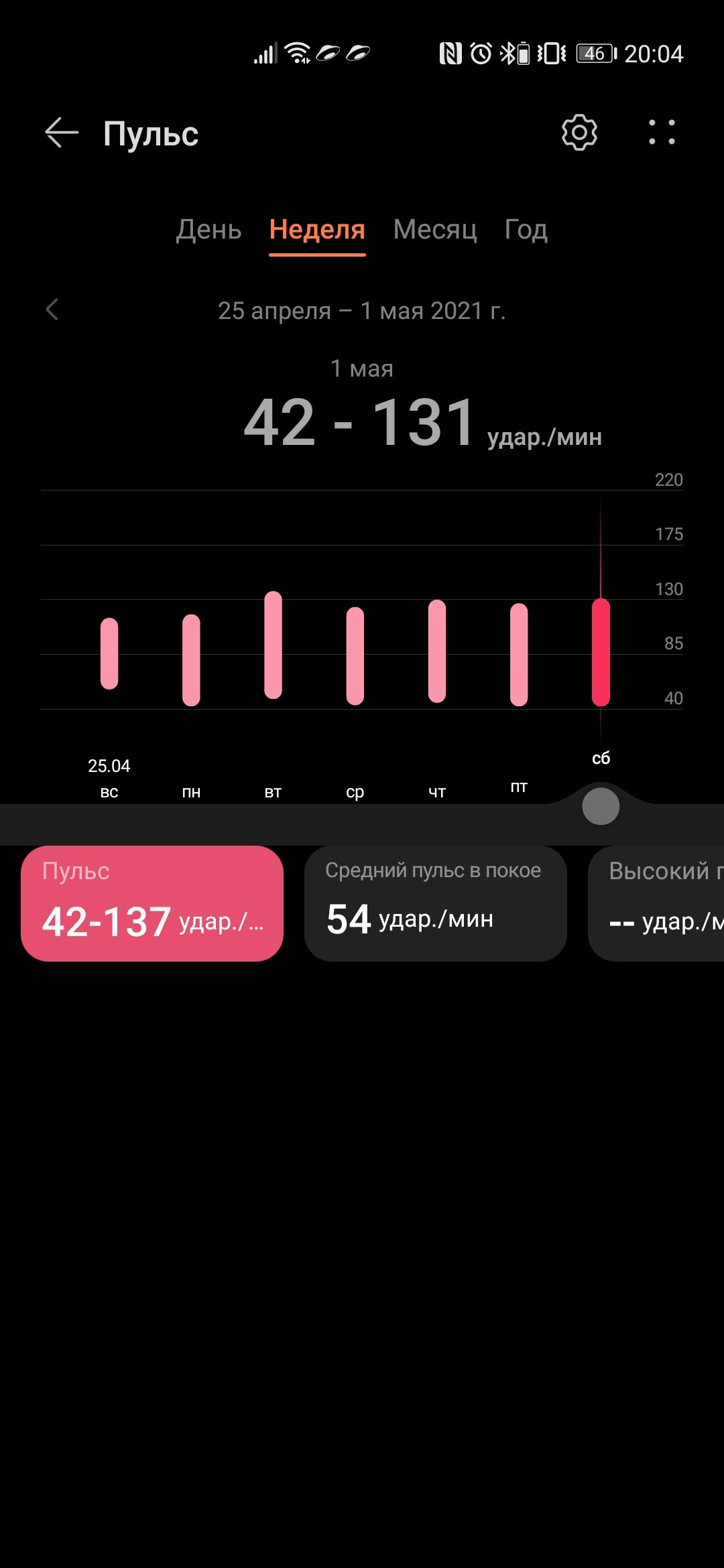Tap the gray day selector handle
The image size is (724, 1568).
coord(601,806)
